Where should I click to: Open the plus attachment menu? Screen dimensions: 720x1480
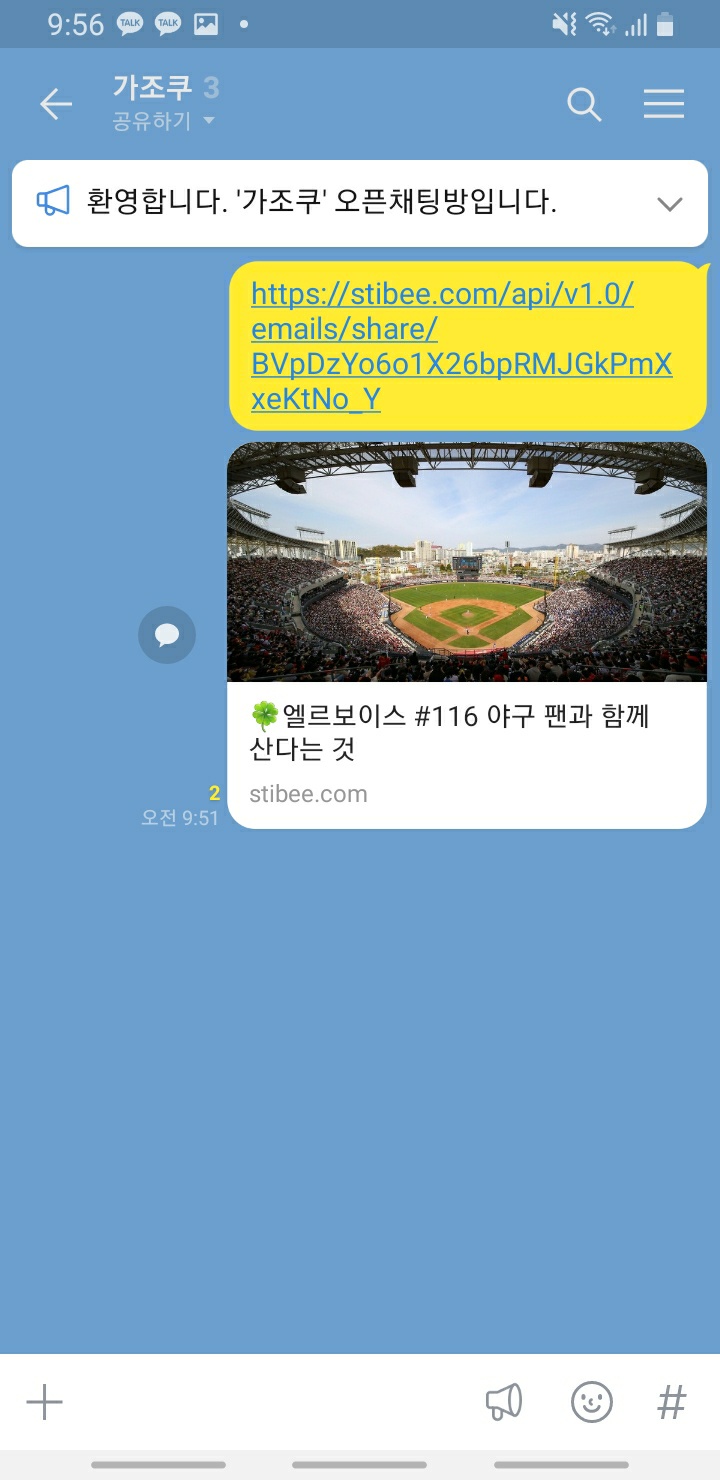point(45,1402)
